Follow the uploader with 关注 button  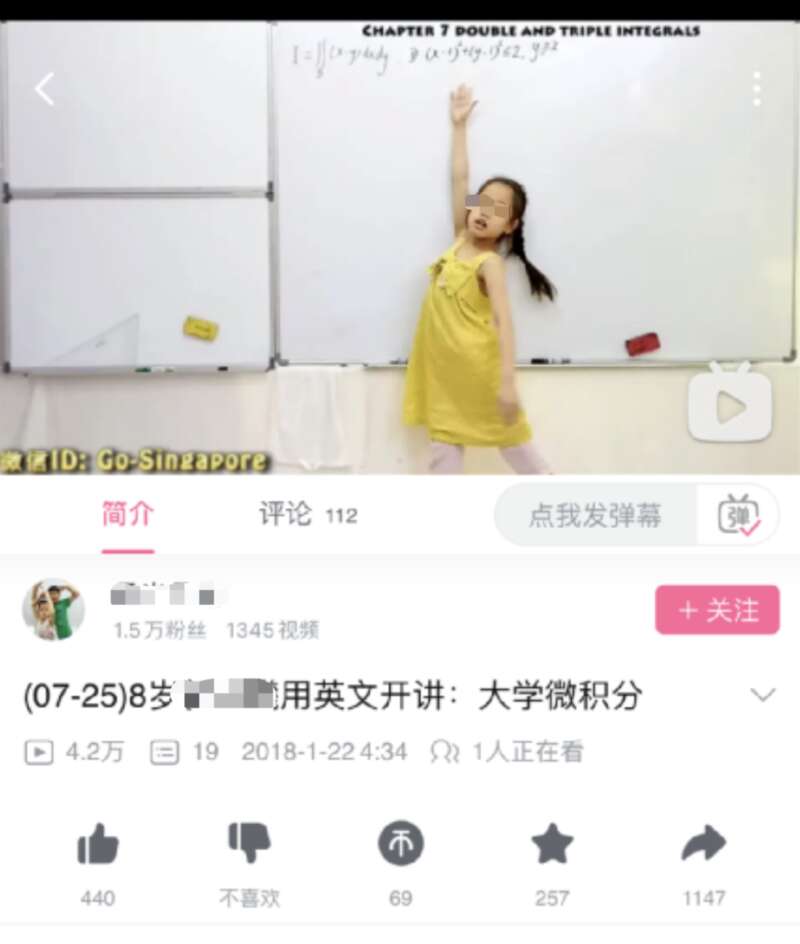point(717,610)
